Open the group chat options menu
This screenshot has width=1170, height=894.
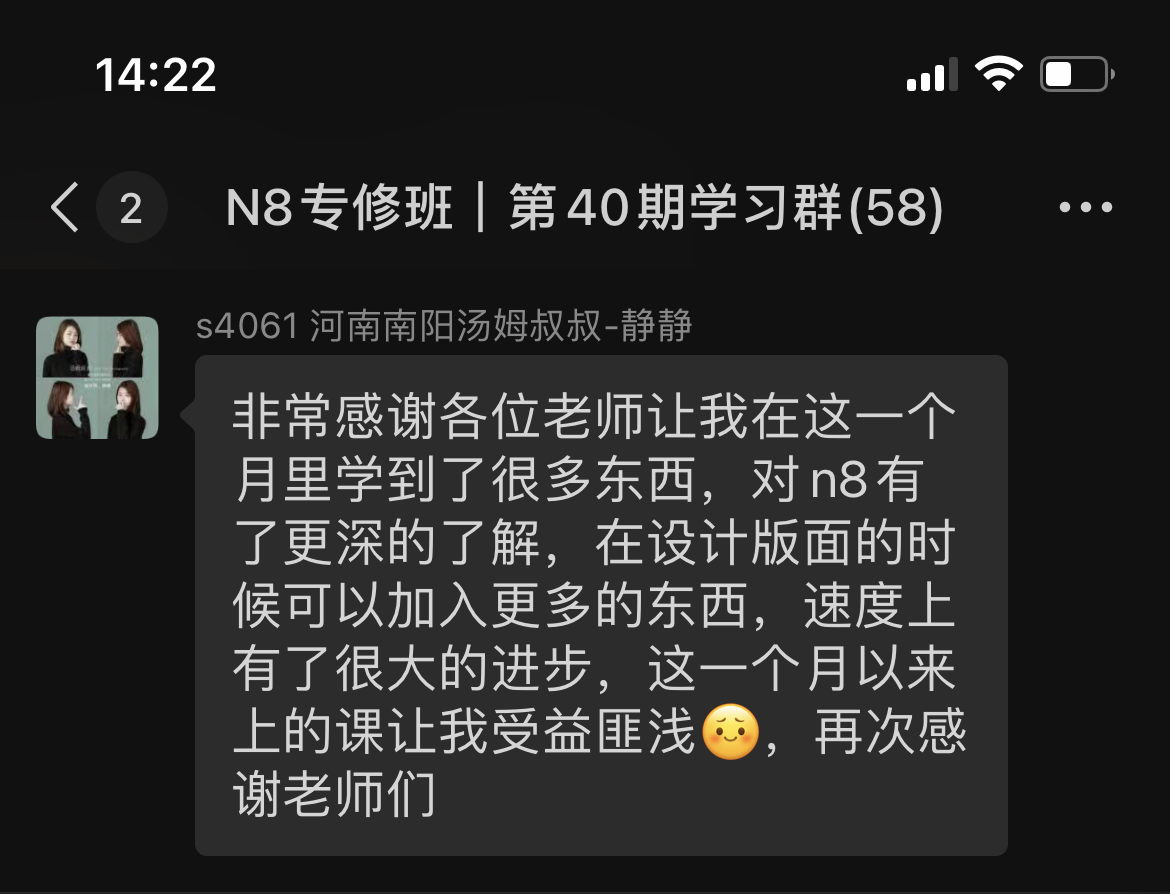tap(1085, 208)
